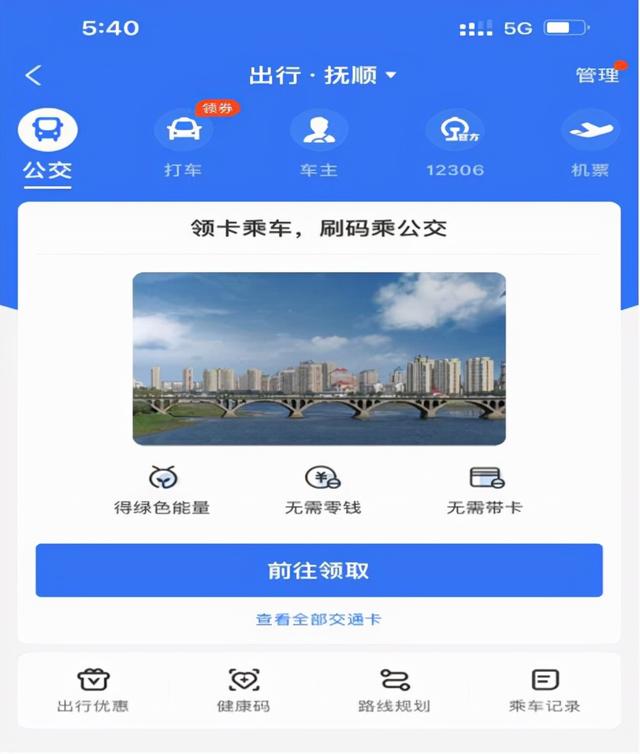
Task: Open 出行优惠 offers
Action: 92,691
